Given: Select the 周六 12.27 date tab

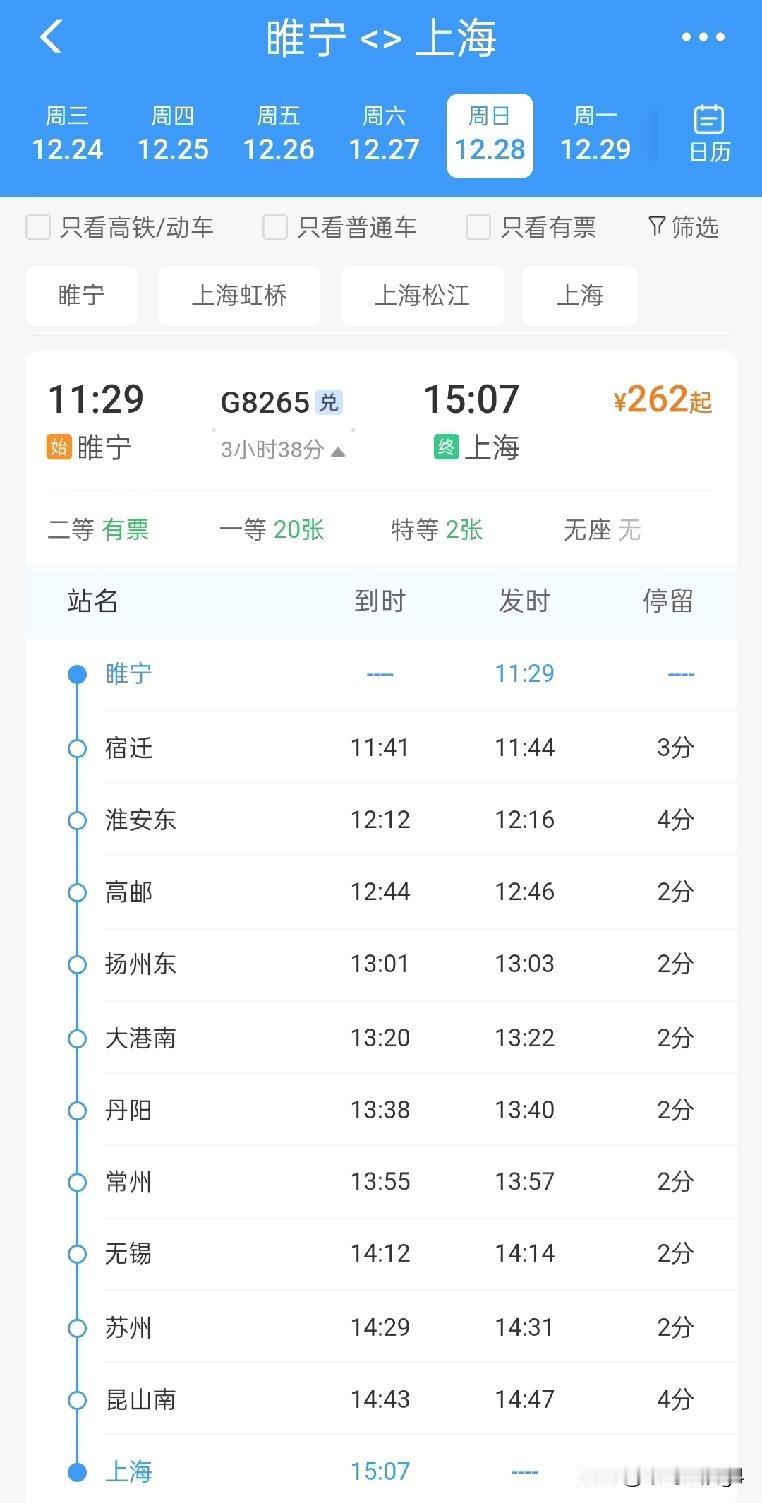Looking at the screenshot, I should pos(384,135).
